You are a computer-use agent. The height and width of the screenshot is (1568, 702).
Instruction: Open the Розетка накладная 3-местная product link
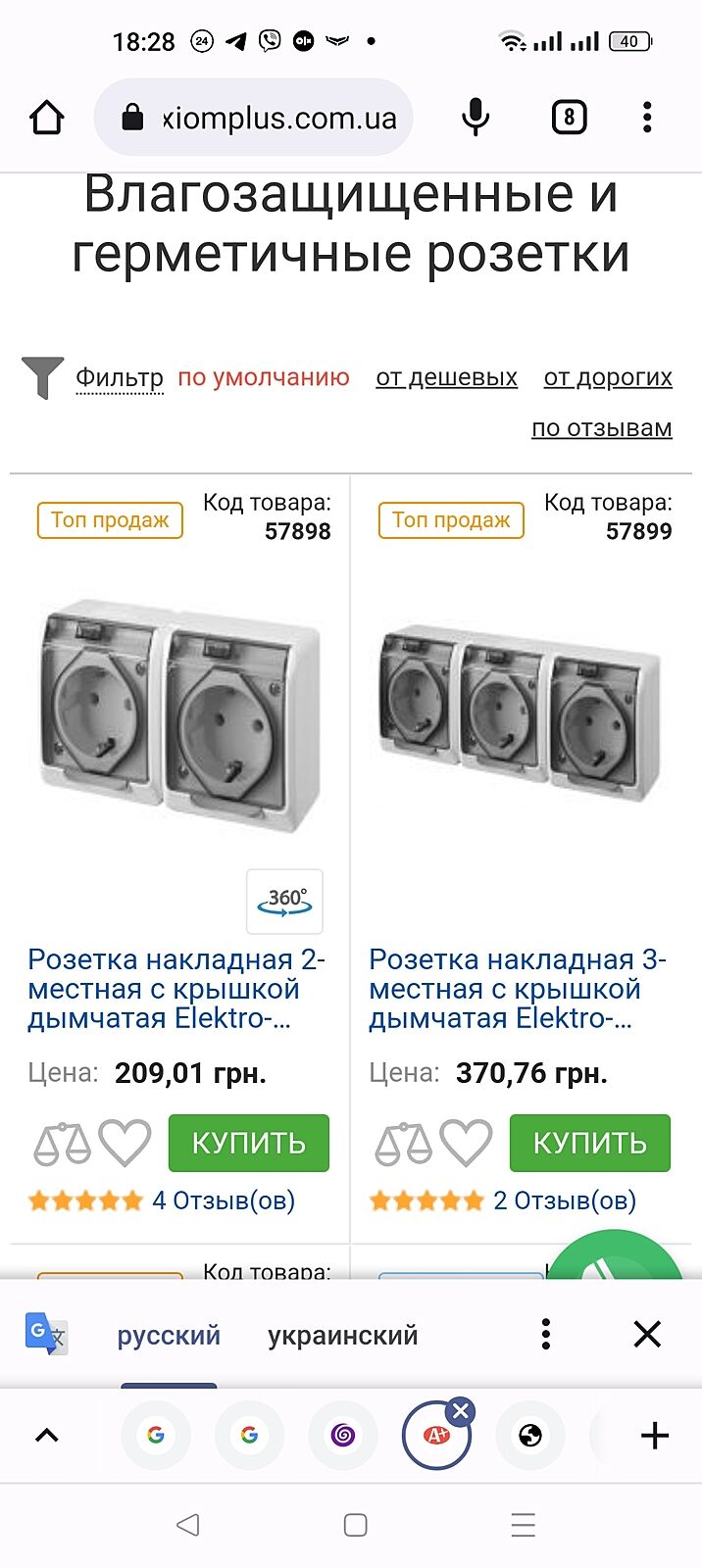[x=517, y=988]
